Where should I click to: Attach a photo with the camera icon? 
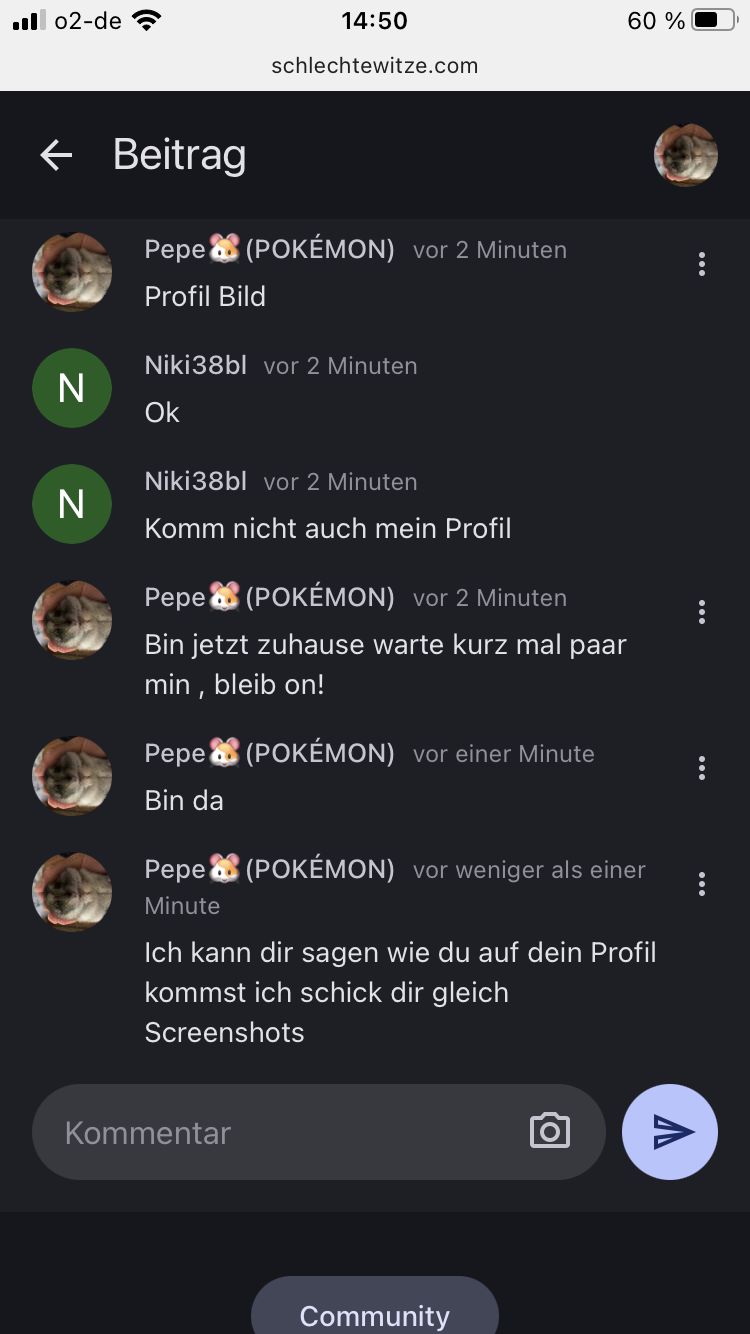[549, 1131]
